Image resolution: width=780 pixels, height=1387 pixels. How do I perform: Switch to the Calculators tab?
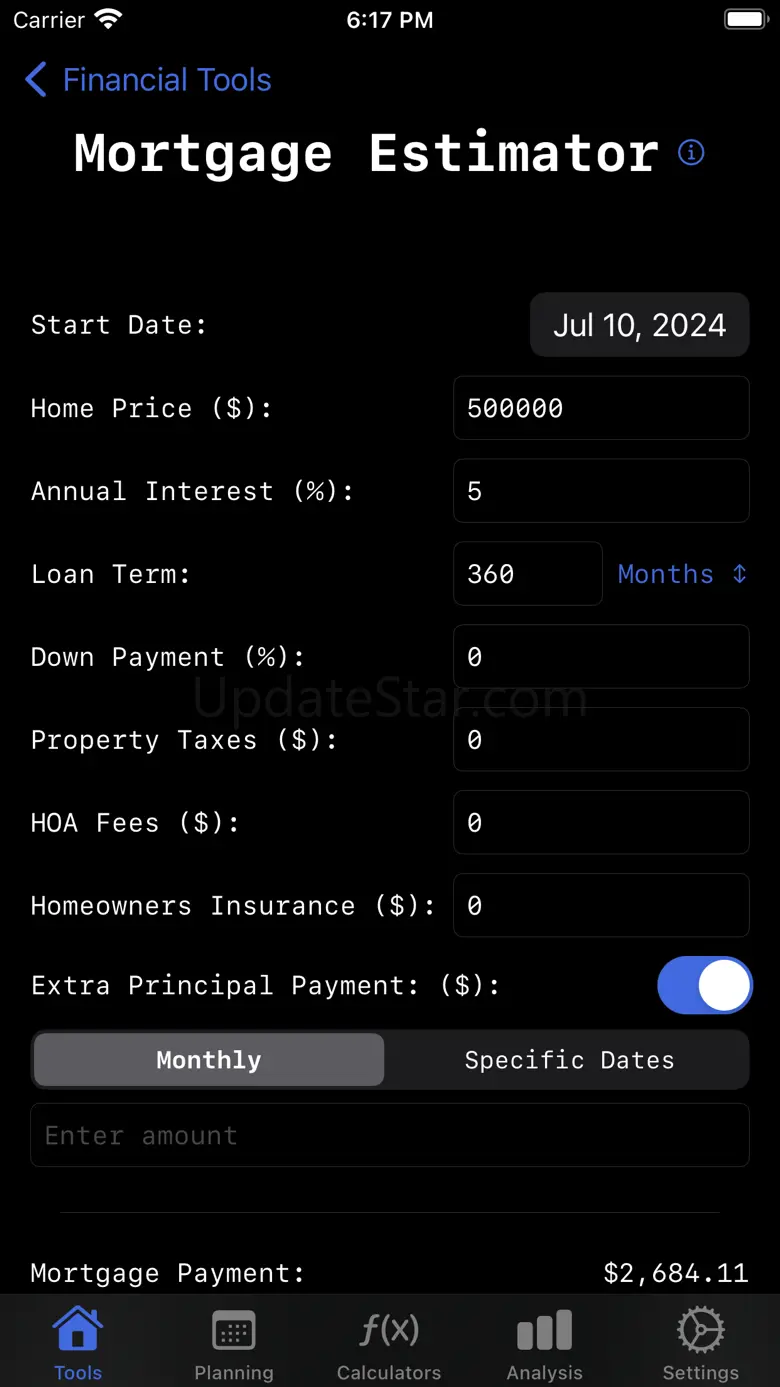coord(389,1343)
